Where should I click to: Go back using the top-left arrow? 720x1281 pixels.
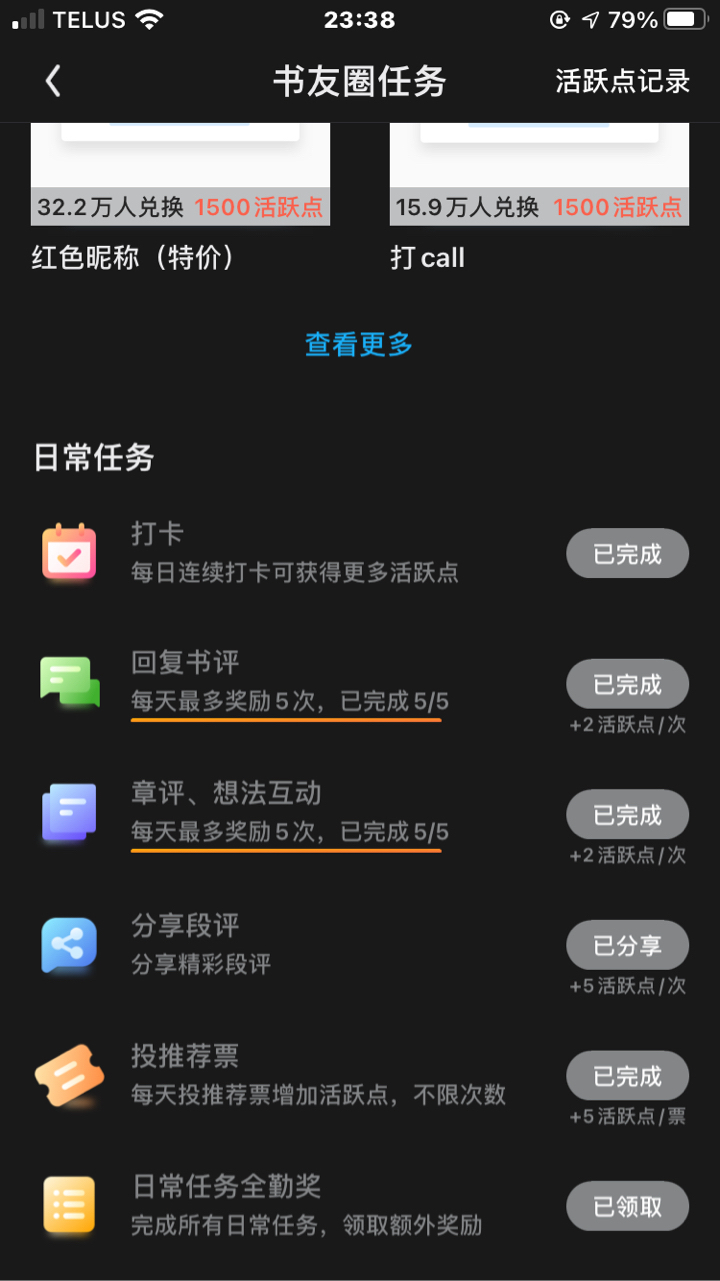(x=54, y=82)
